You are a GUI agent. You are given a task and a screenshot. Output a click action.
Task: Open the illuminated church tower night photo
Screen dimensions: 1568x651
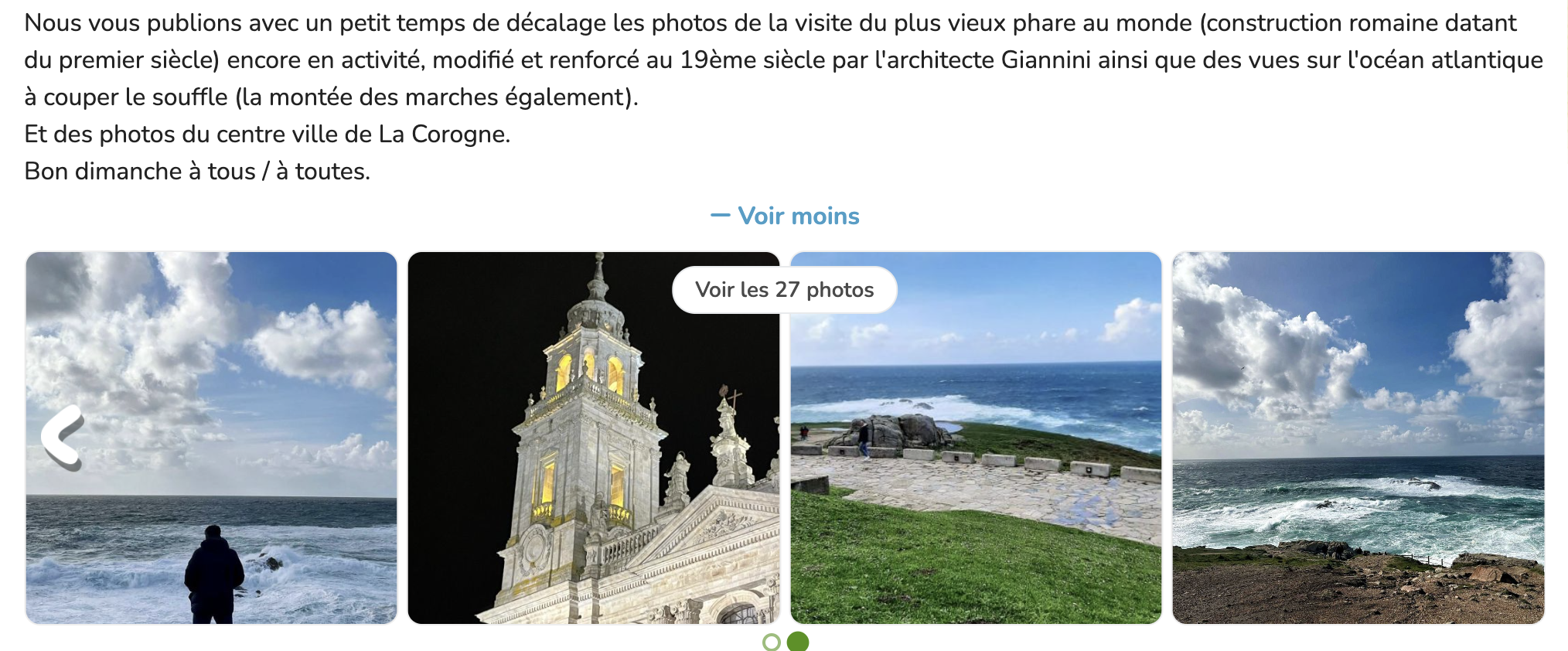(x=593, y=464)
